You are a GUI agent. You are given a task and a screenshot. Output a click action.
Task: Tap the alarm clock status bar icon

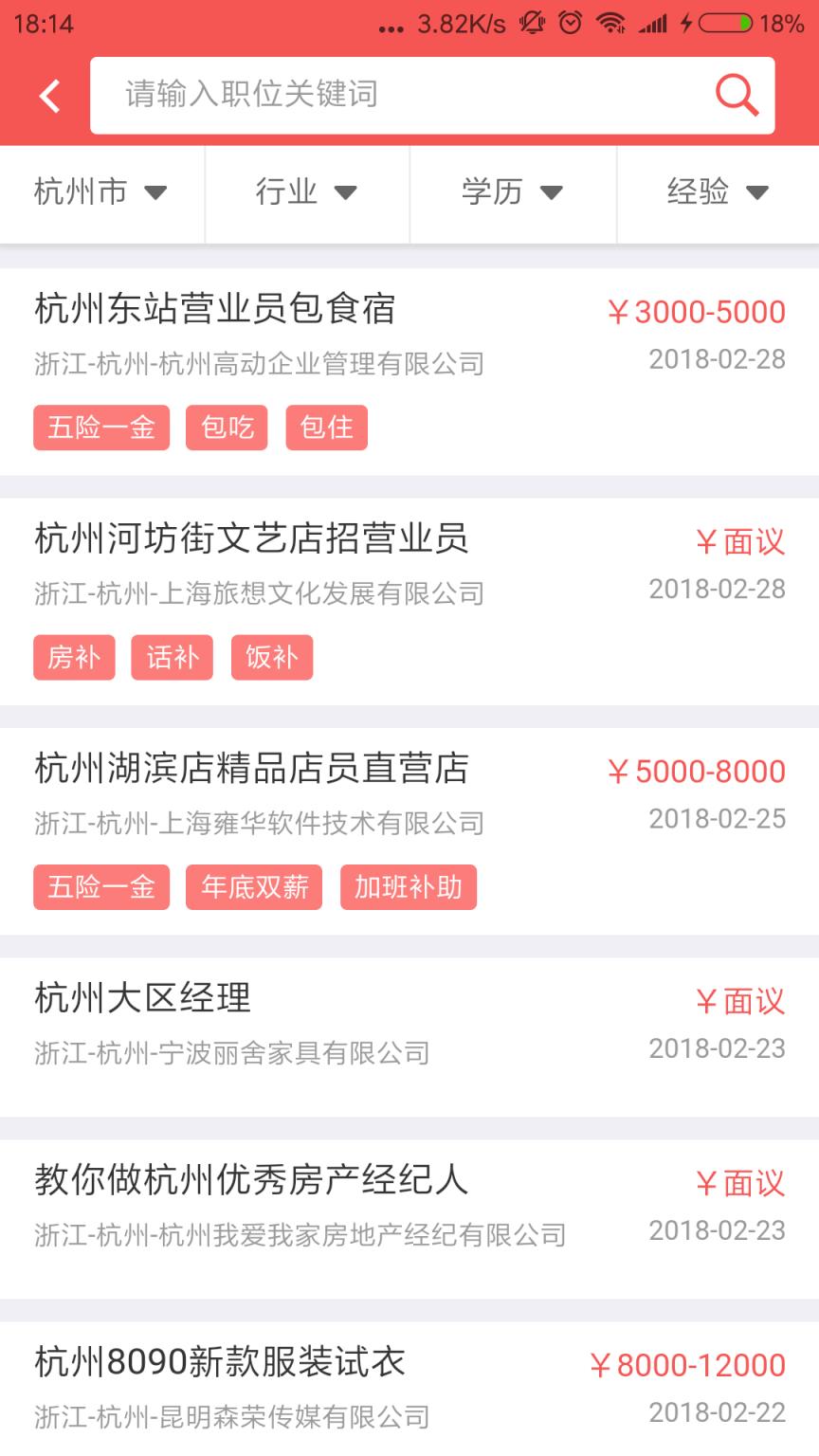570,27
